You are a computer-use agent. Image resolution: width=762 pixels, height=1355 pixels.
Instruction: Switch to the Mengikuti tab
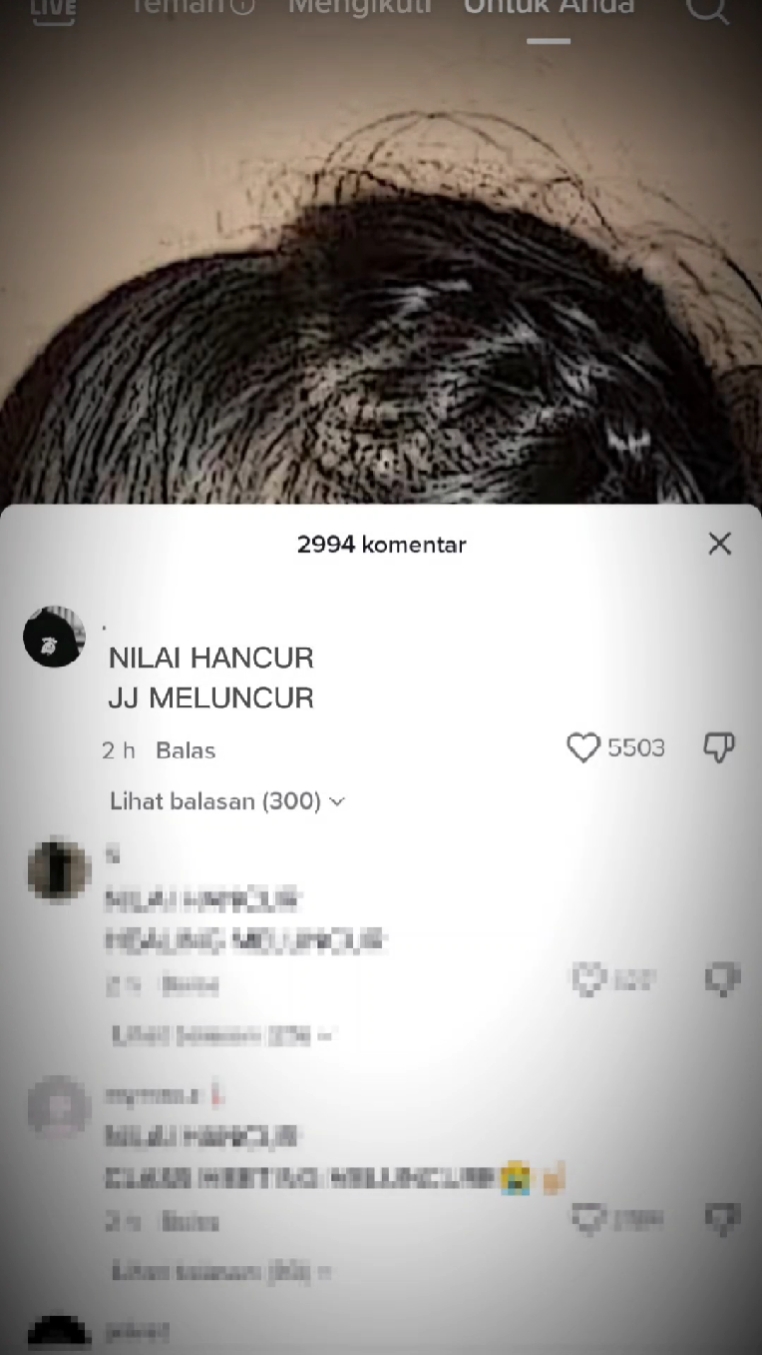pos(360,8)
